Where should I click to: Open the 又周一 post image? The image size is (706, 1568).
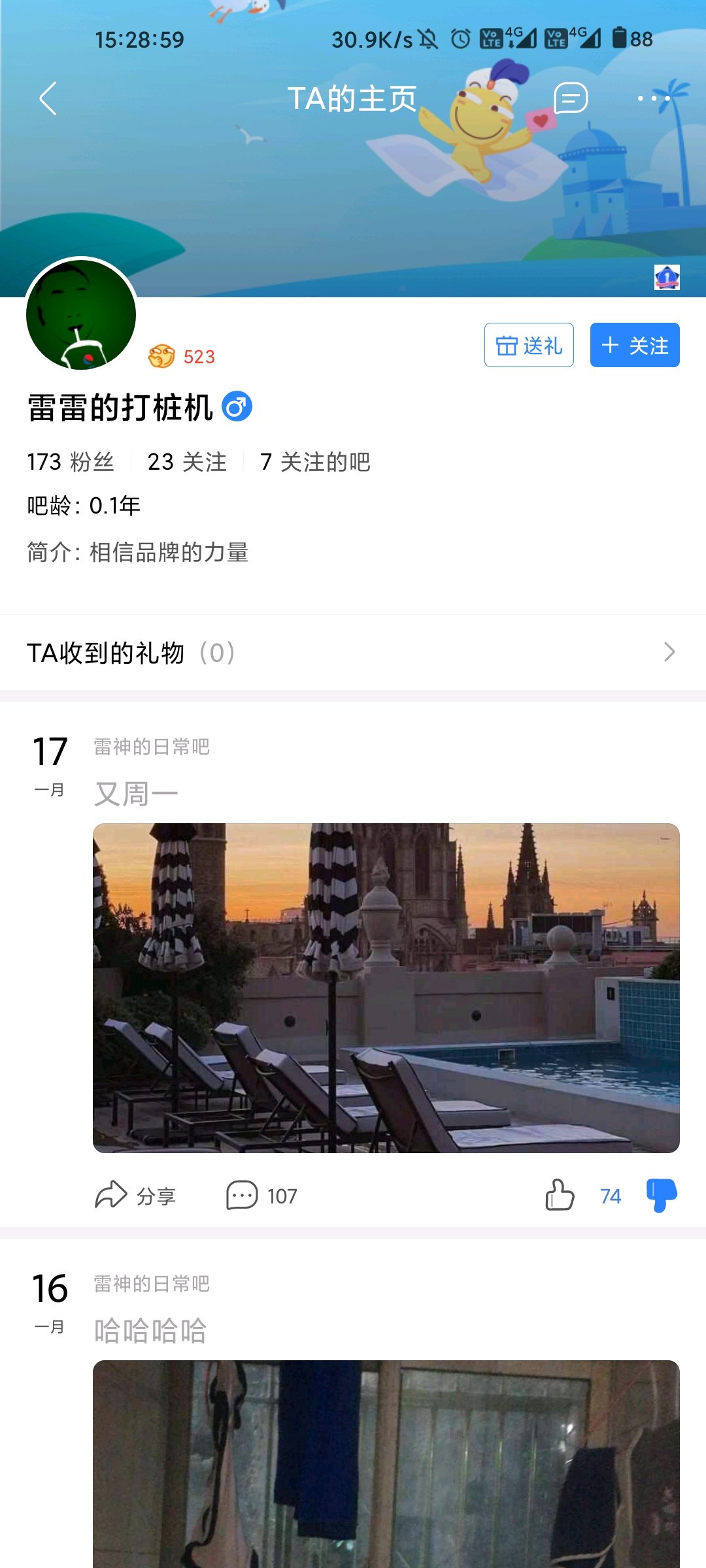tap(386, 988)
